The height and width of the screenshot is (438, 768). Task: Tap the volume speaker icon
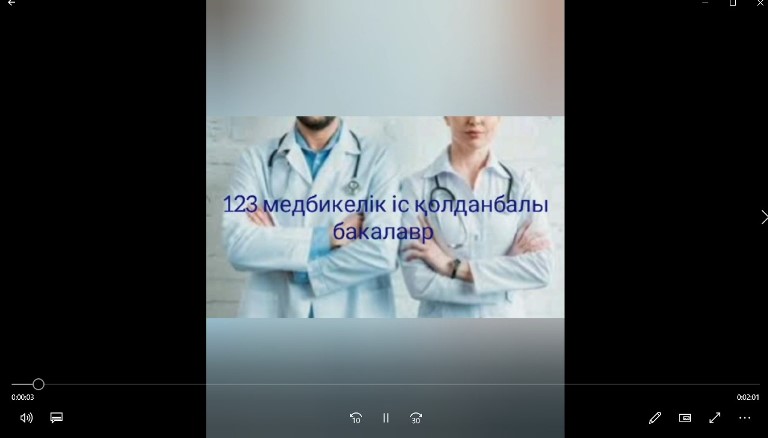tap(26, 418)
